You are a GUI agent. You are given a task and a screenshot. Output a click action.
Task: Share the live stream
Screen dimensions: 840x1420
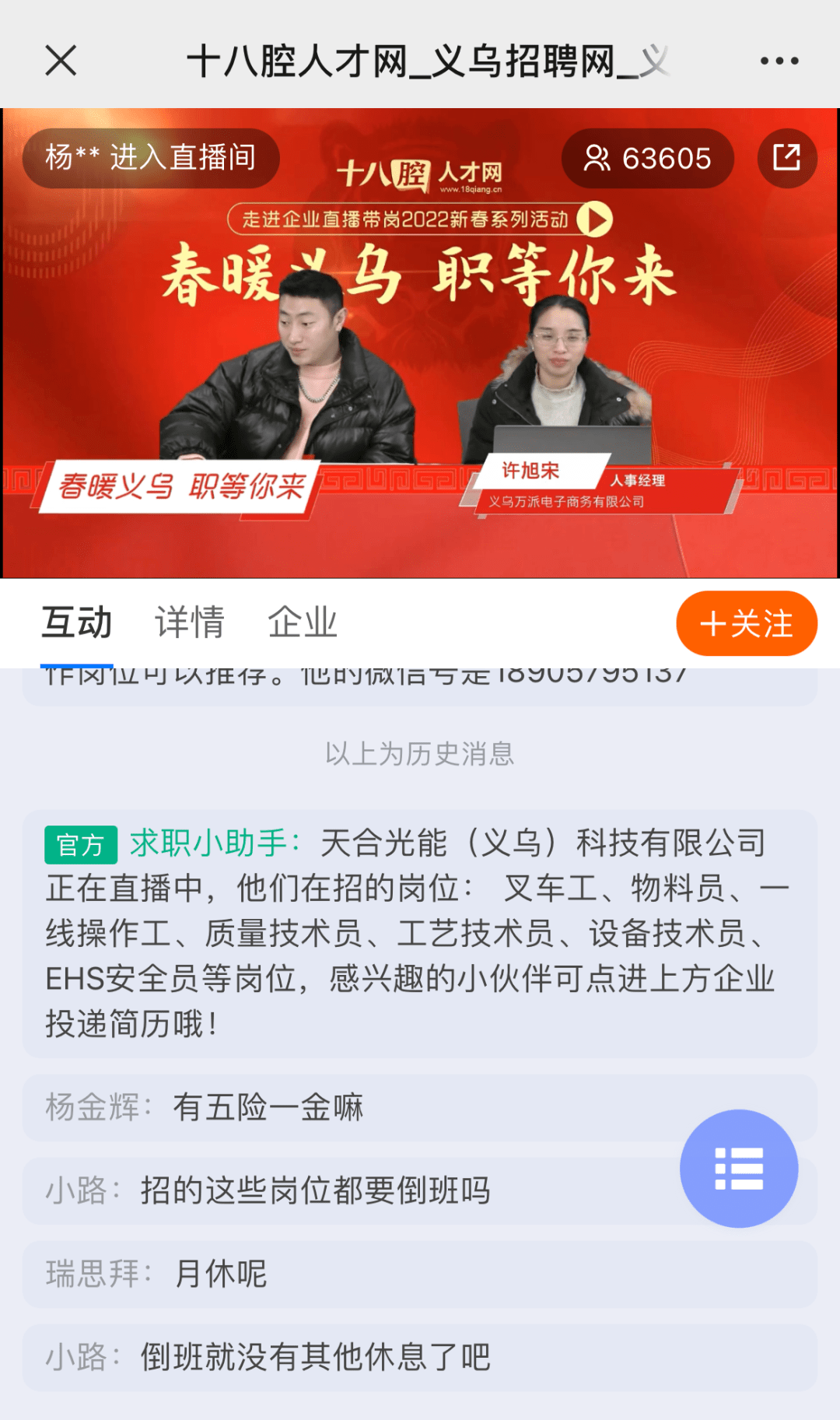[x=786, y=158]
